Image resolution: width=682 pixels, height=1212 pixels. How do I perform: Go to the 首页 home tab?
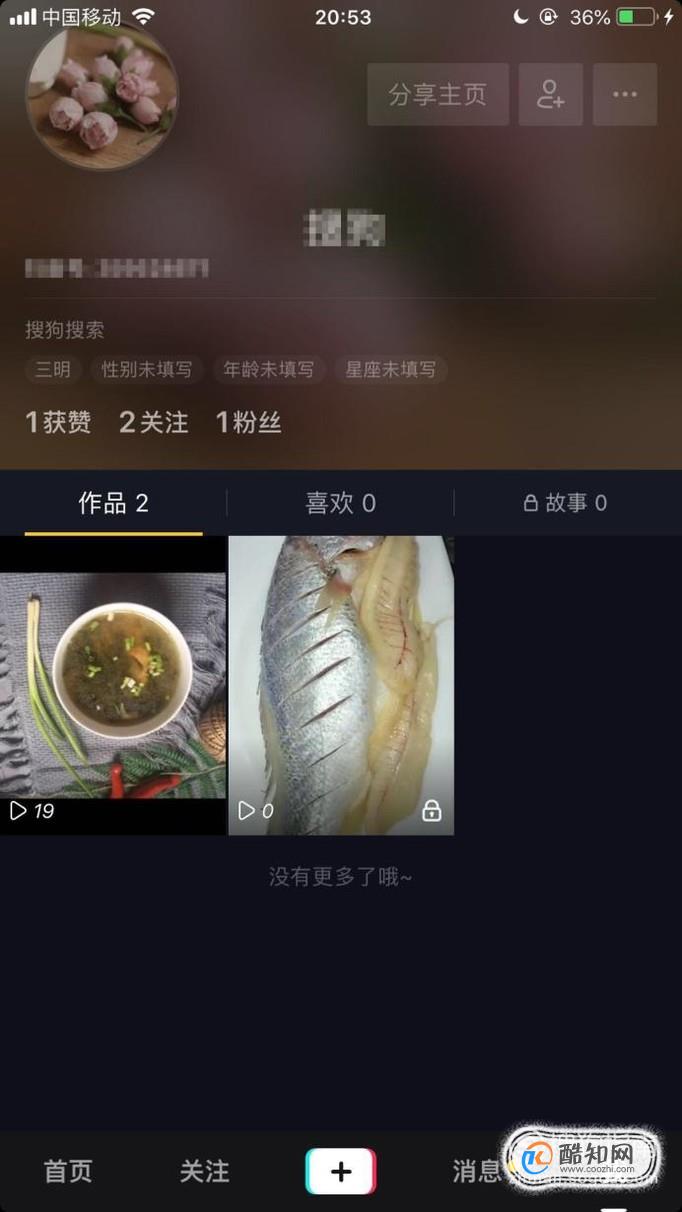pos(68,1171)
